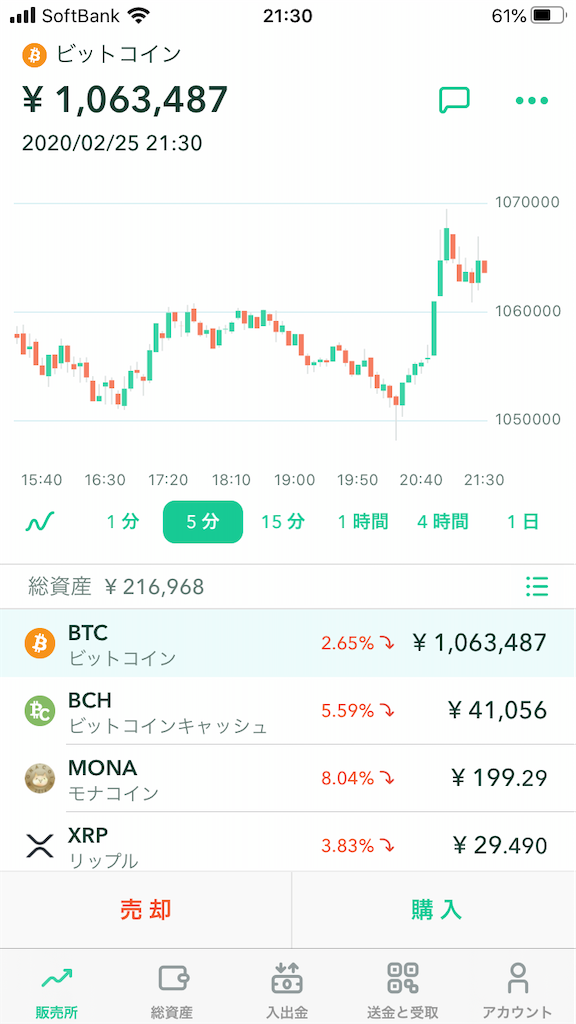Image resolution: width=576 pixels, height=1024 pixels.
Task: Tap the 売却 sell button
Action: (x=146, y=909)
